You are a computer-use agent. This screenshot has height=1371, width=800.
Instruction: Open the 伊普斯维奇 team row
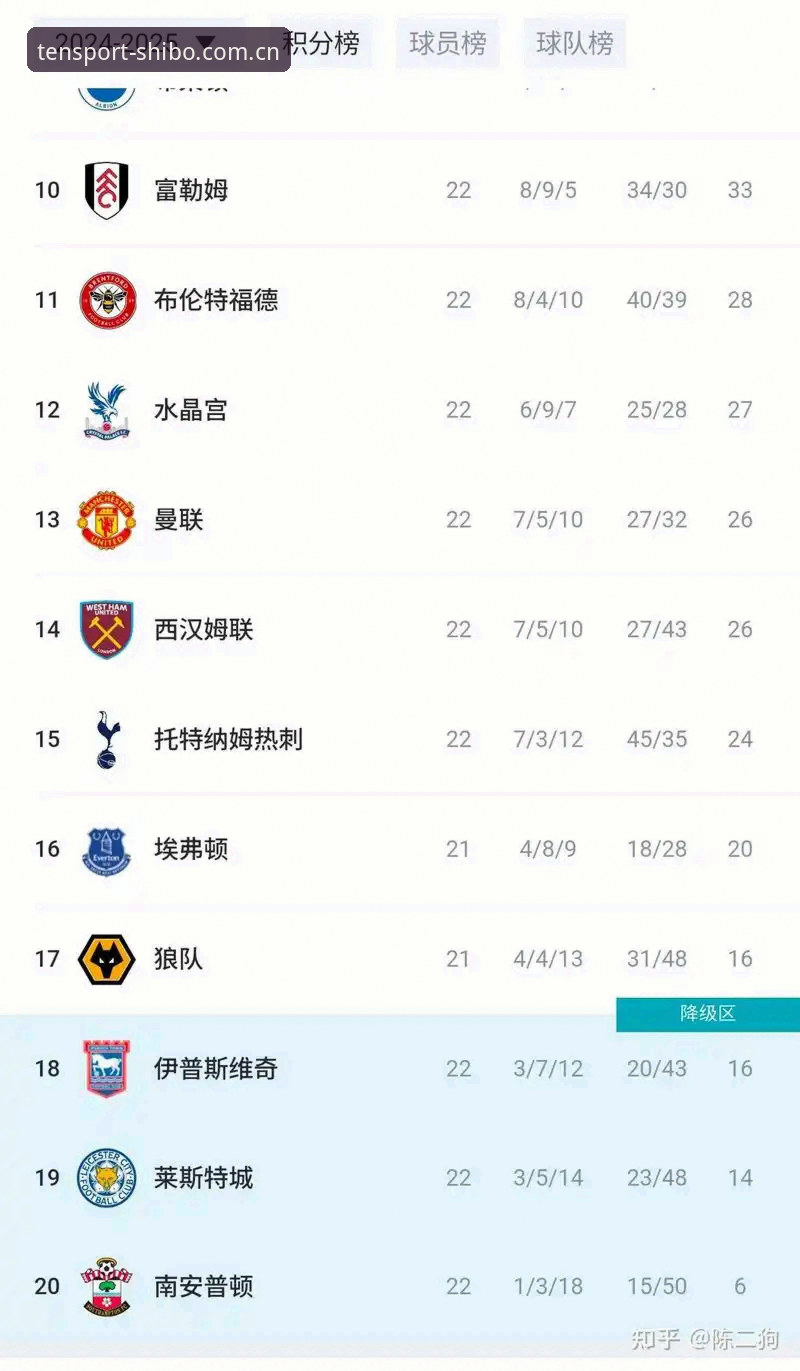click(x=400, y=1068)
